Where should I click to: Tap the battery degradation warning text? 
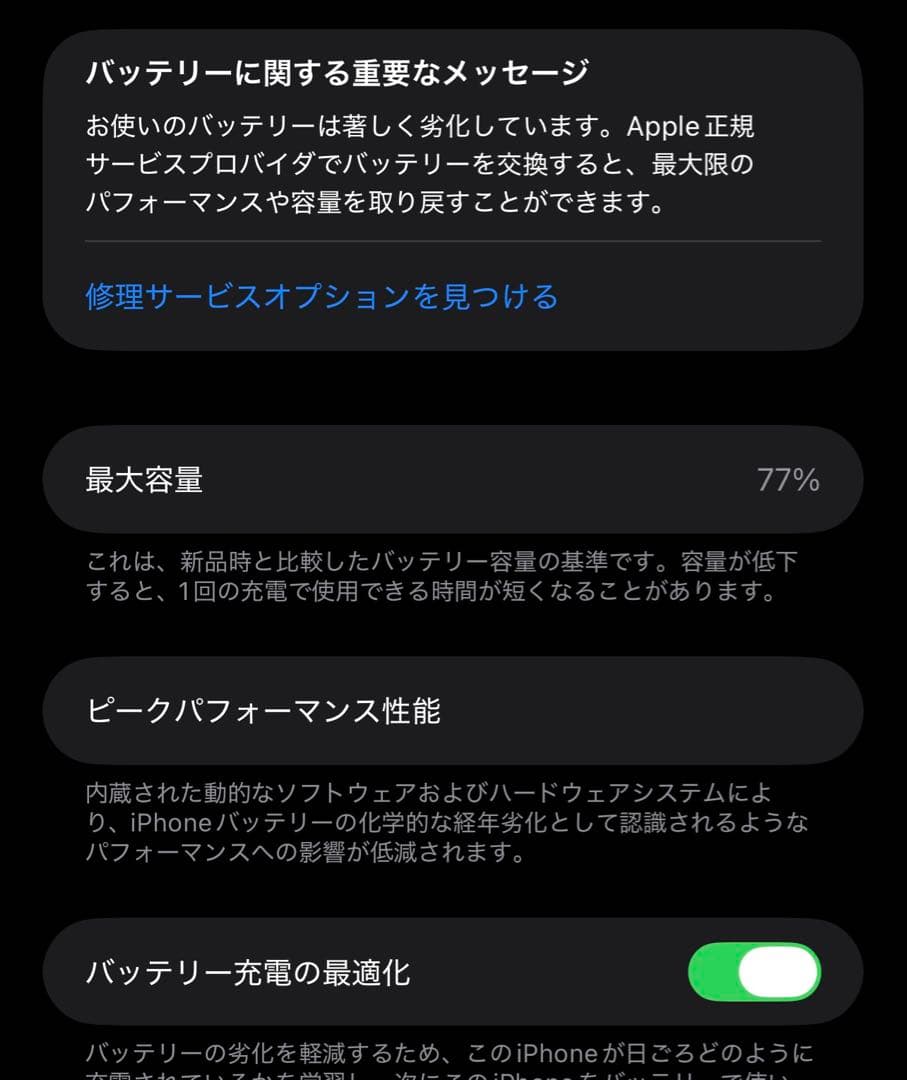[450, 168]
